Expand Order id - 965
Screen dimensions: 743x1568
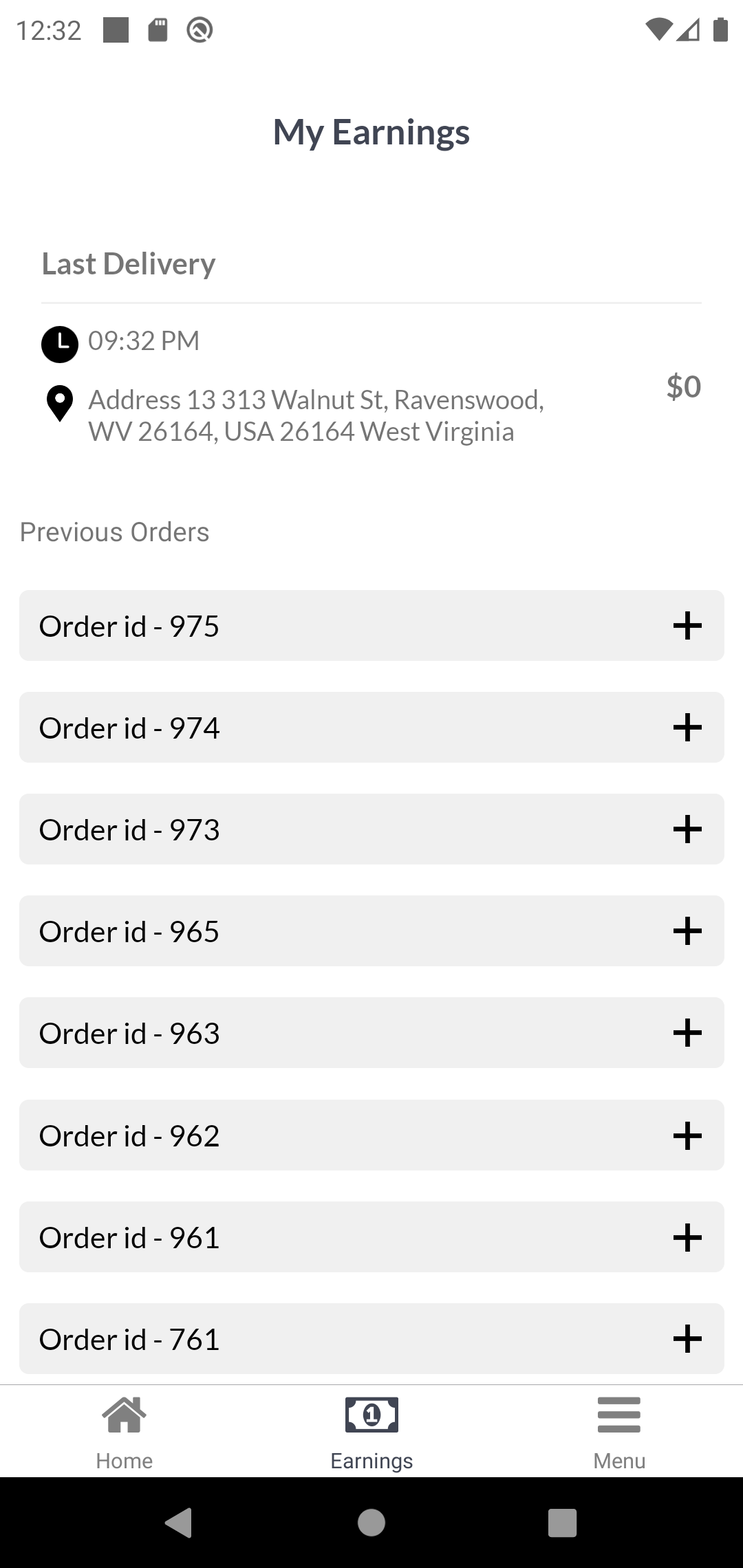(x=687, y=931)
